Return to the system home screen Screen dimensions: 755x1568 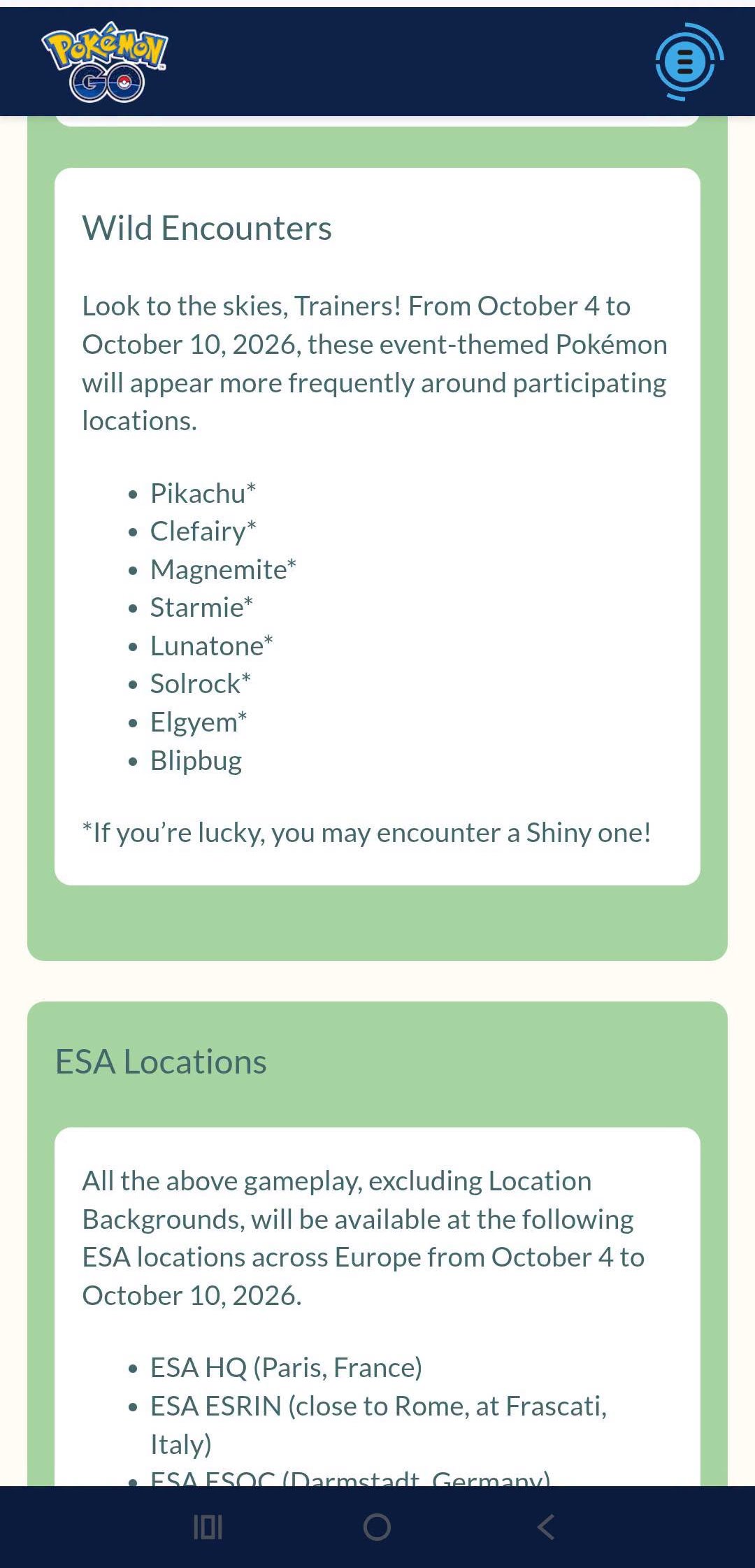pyautogui.click(x=377, y=1527)
